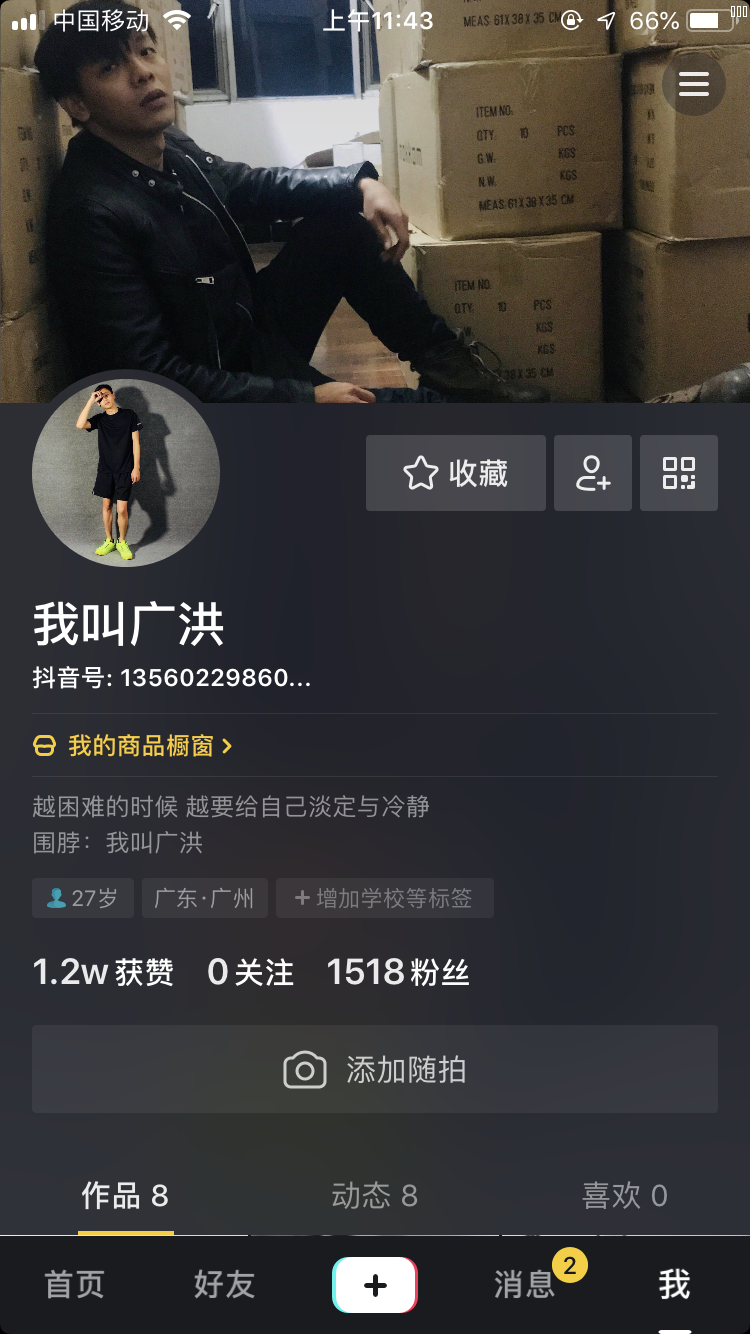View the 1518 粉丝 followers list
This screenshot has height=1334, width=750.
(x=398, y=972)
